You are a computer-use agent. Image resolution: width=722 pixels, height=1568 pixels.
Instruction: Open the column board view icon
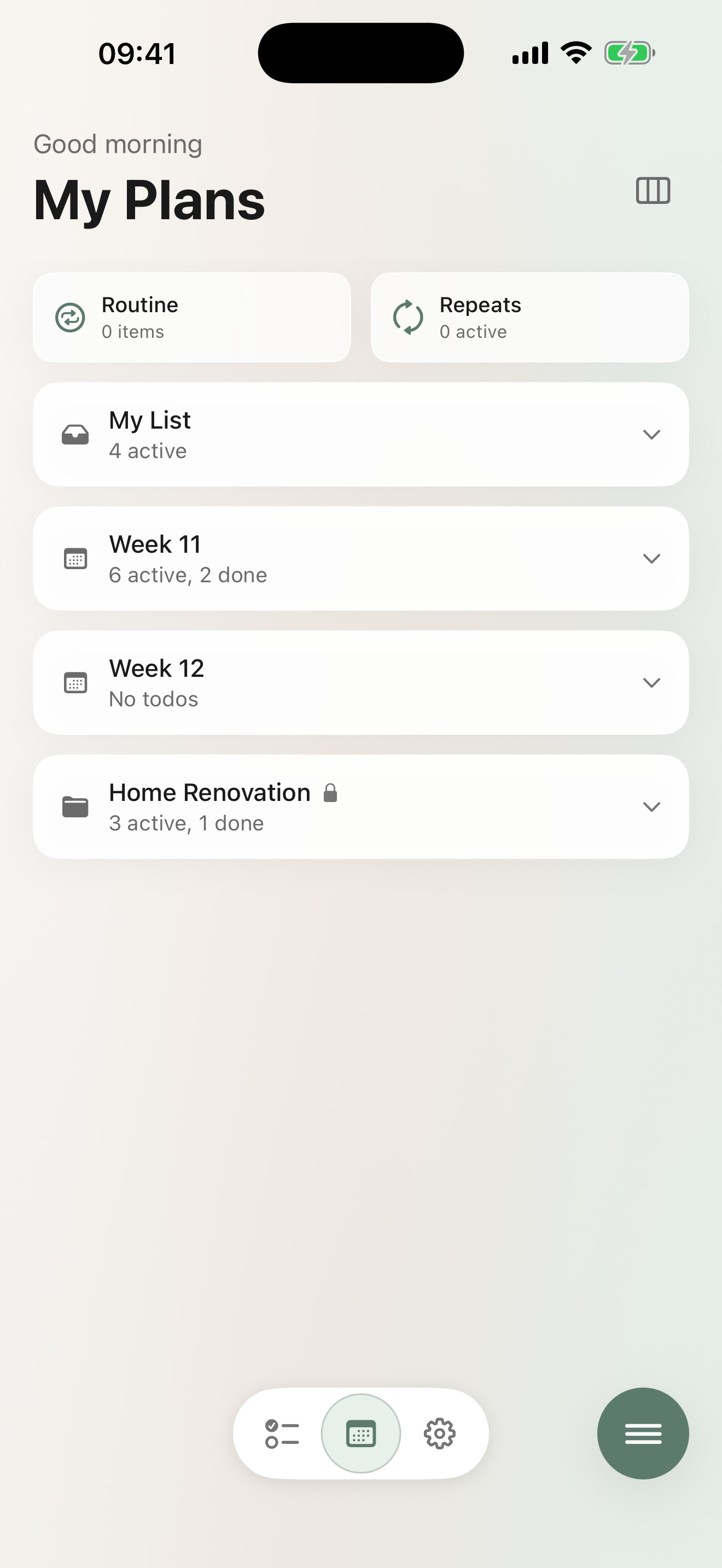[654, 190]
